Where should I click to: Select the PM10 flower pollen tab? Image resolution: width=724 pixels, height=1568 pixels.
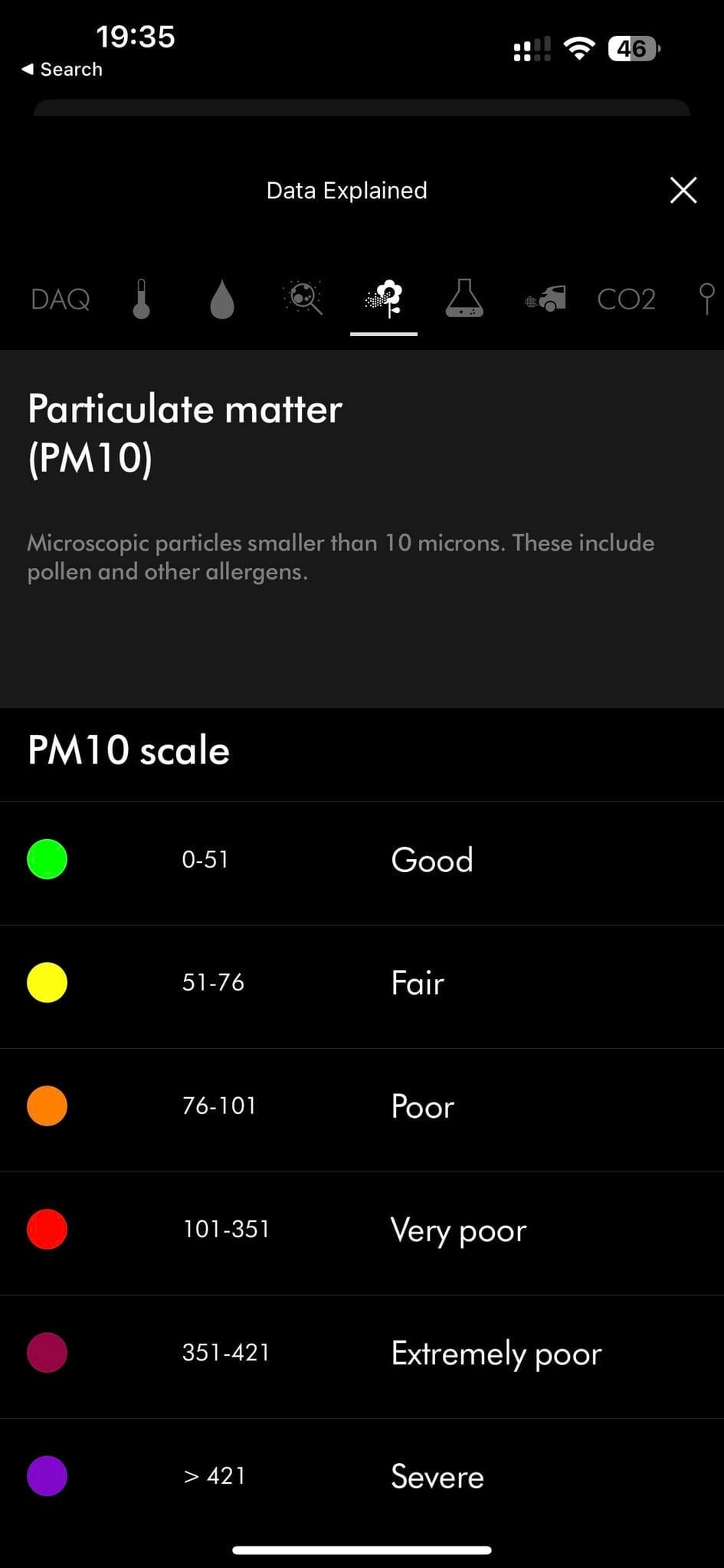(x=384, y=299)
